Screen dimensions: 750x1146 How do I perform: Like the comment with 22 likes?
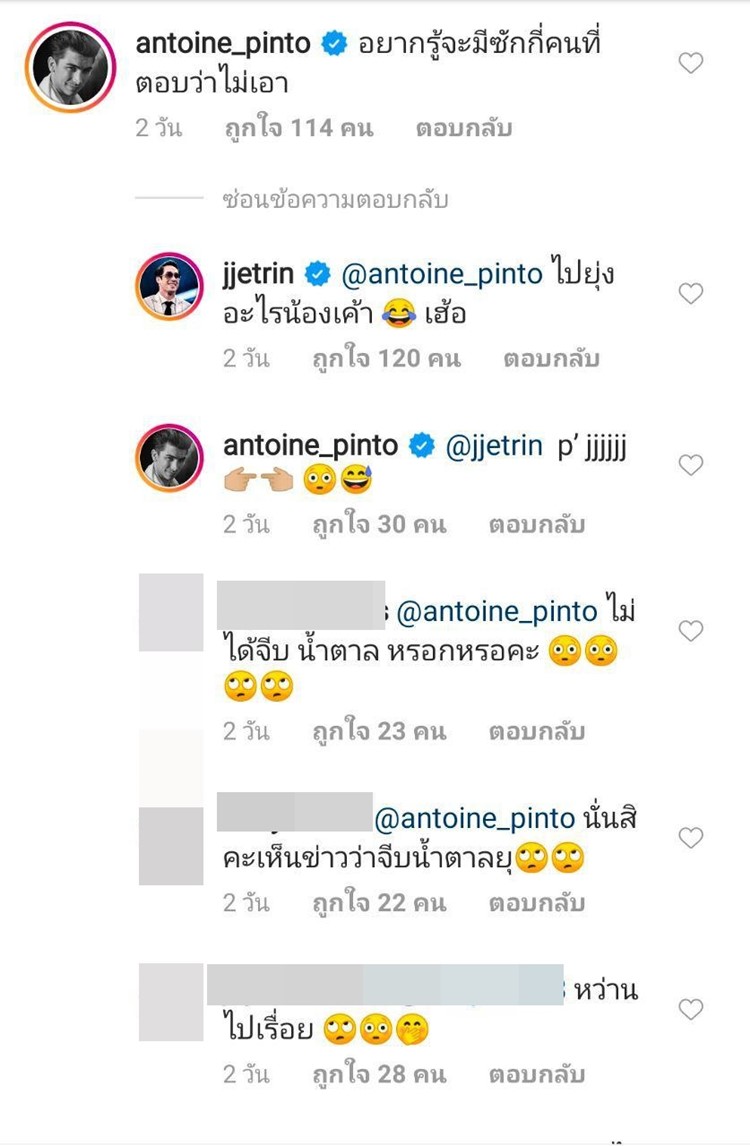tap(691, 837)
